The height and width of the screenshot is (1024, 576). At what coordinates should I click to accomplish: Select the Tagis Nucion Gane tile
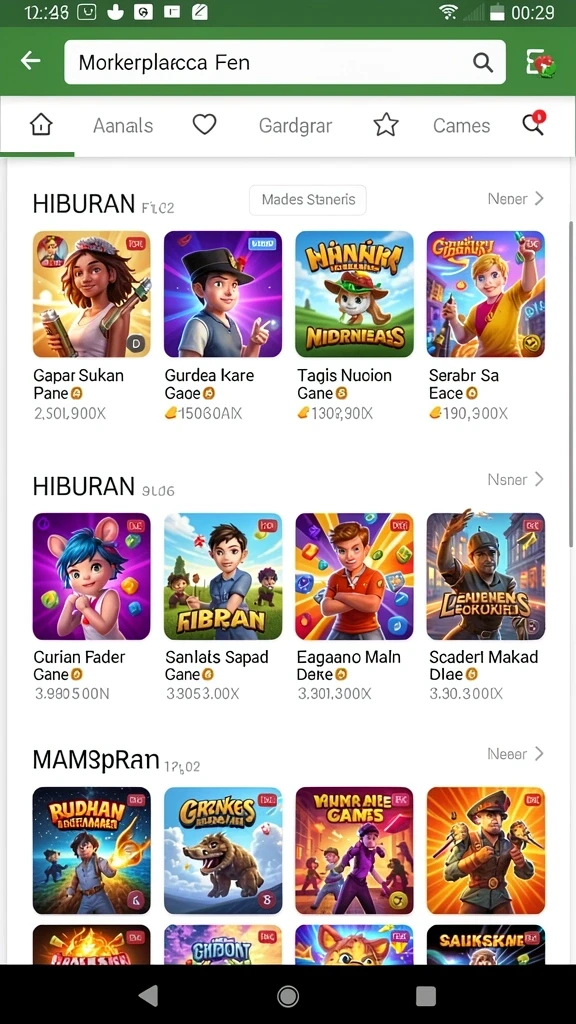[x=354, y=325]
